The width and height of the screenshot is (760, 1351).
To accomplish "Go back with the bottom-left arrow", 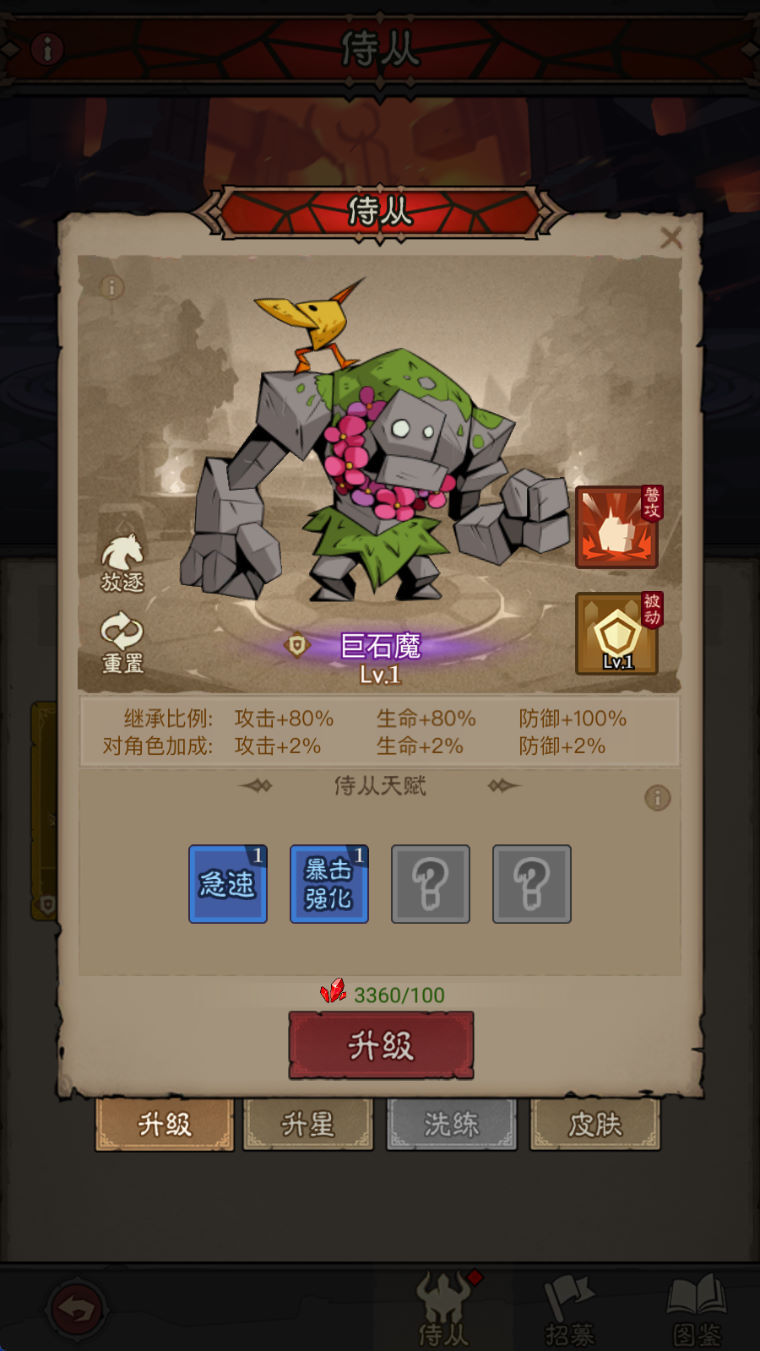I will coord(77,1307).
